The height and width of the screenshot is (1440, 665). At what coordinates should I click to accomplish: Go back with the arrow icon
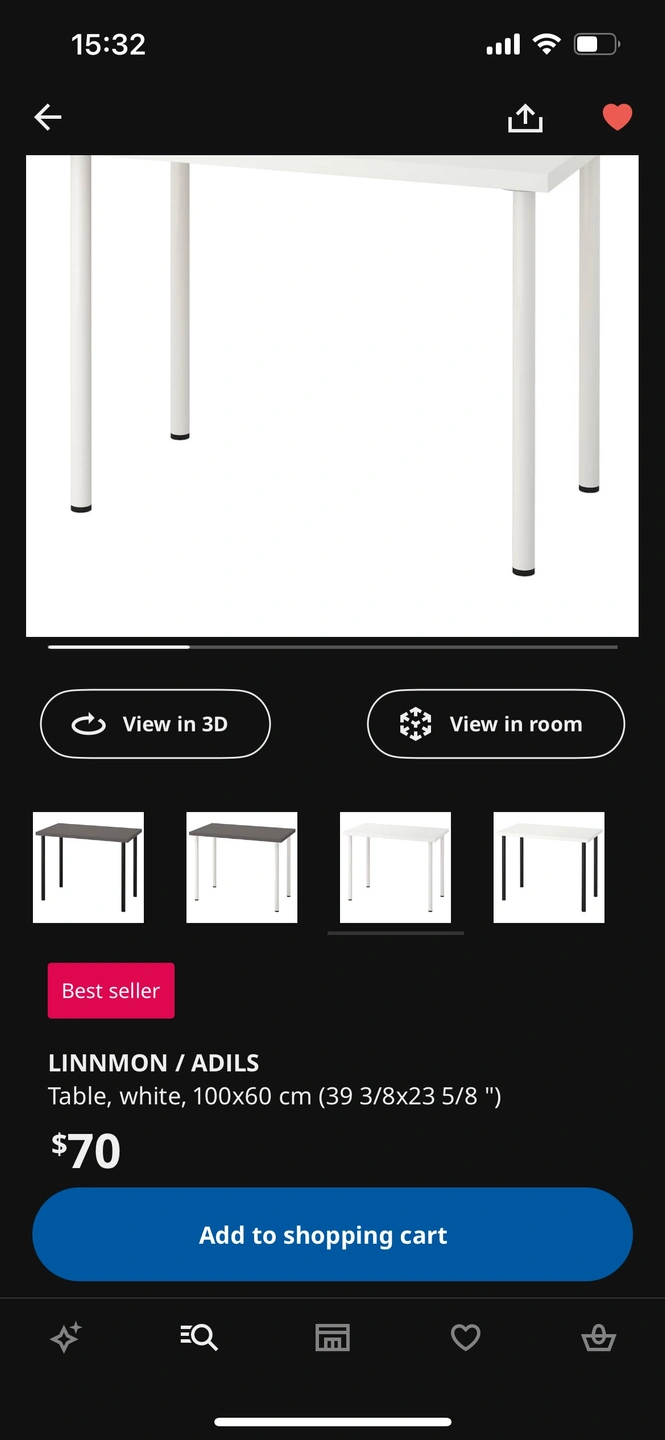click(x=48, y=117)
